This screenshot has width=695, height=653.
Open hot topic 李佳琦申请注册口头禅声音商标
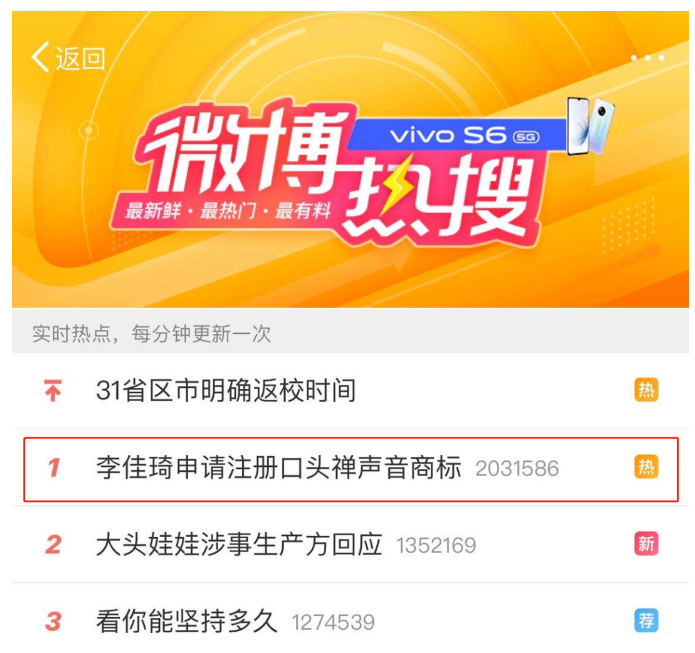[279, 467]
